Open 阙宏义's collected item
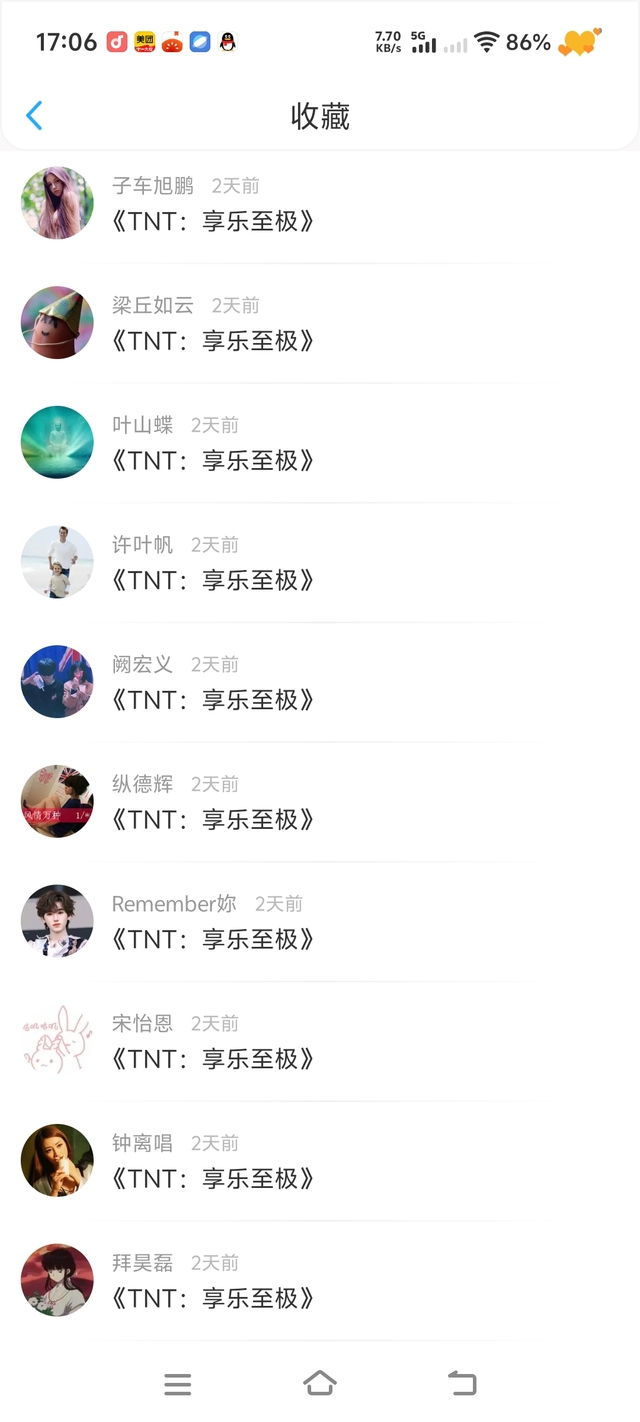 (213, 700)
